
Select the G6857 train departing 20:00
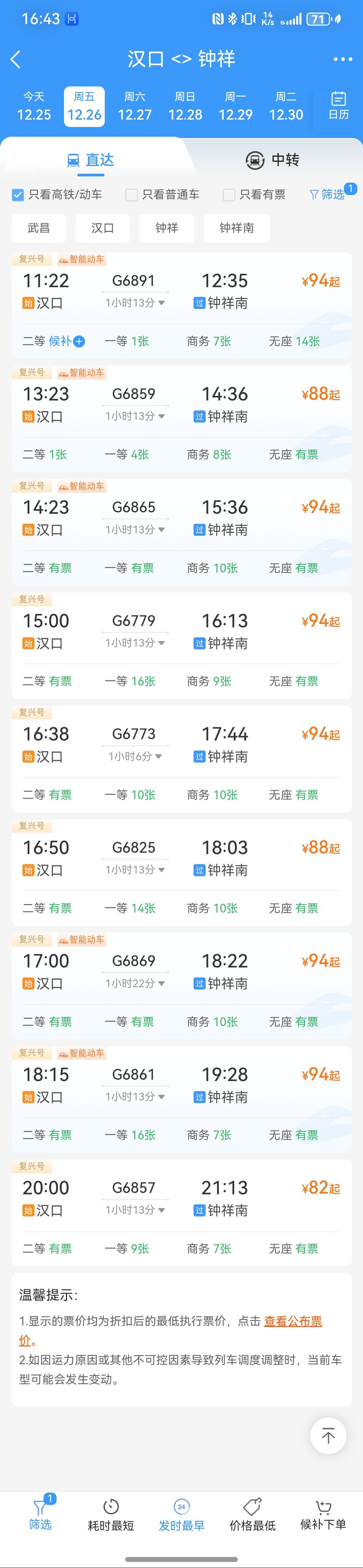point(181,1200)
